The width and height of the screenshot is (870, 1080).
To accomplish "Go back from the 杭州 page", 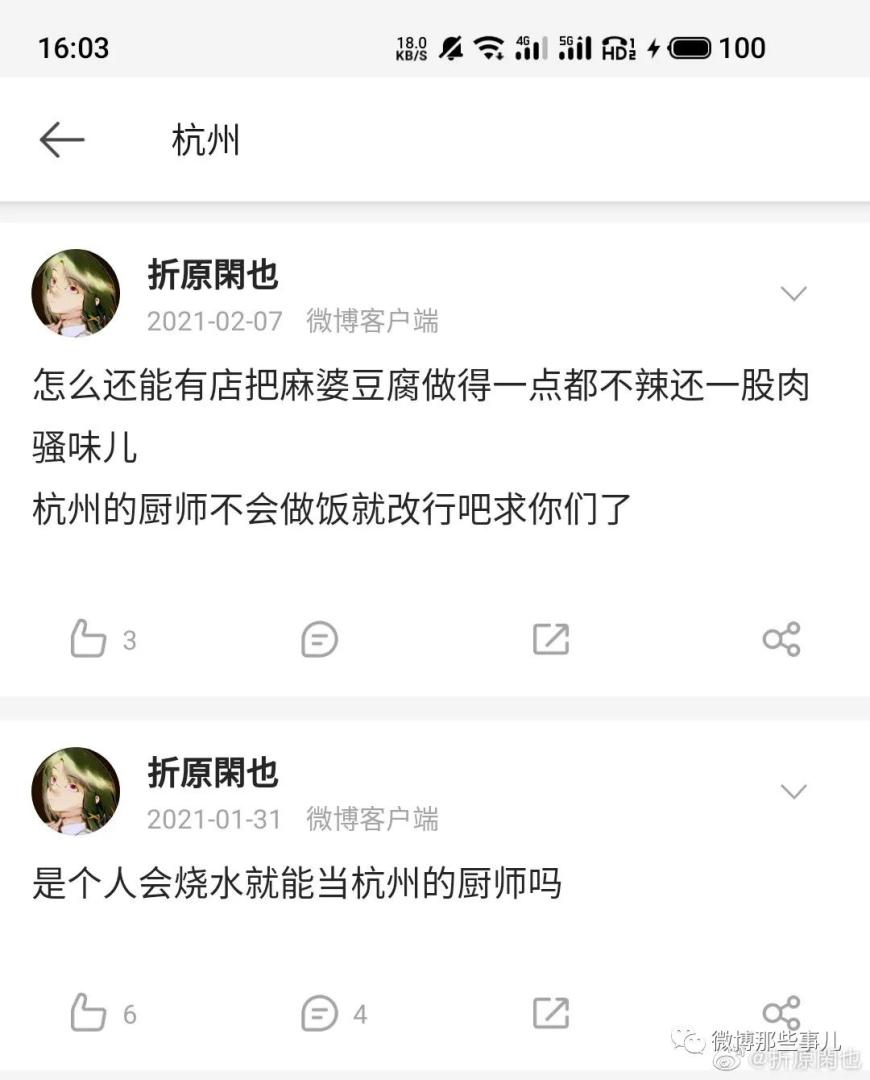I will coord(61,140).
